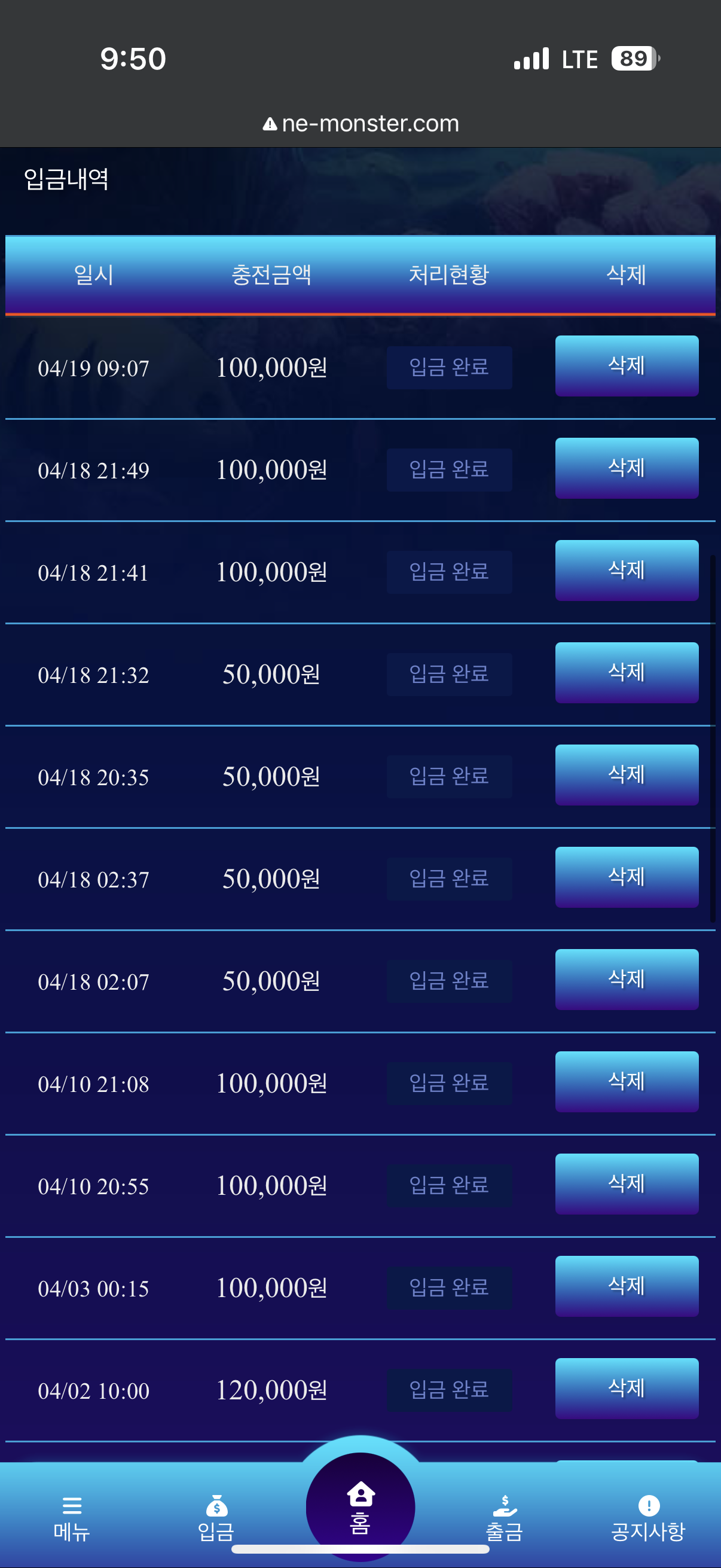
Task: Tap 삭제 for the 04/18 20:35 deposit
Action: (626, 775)
